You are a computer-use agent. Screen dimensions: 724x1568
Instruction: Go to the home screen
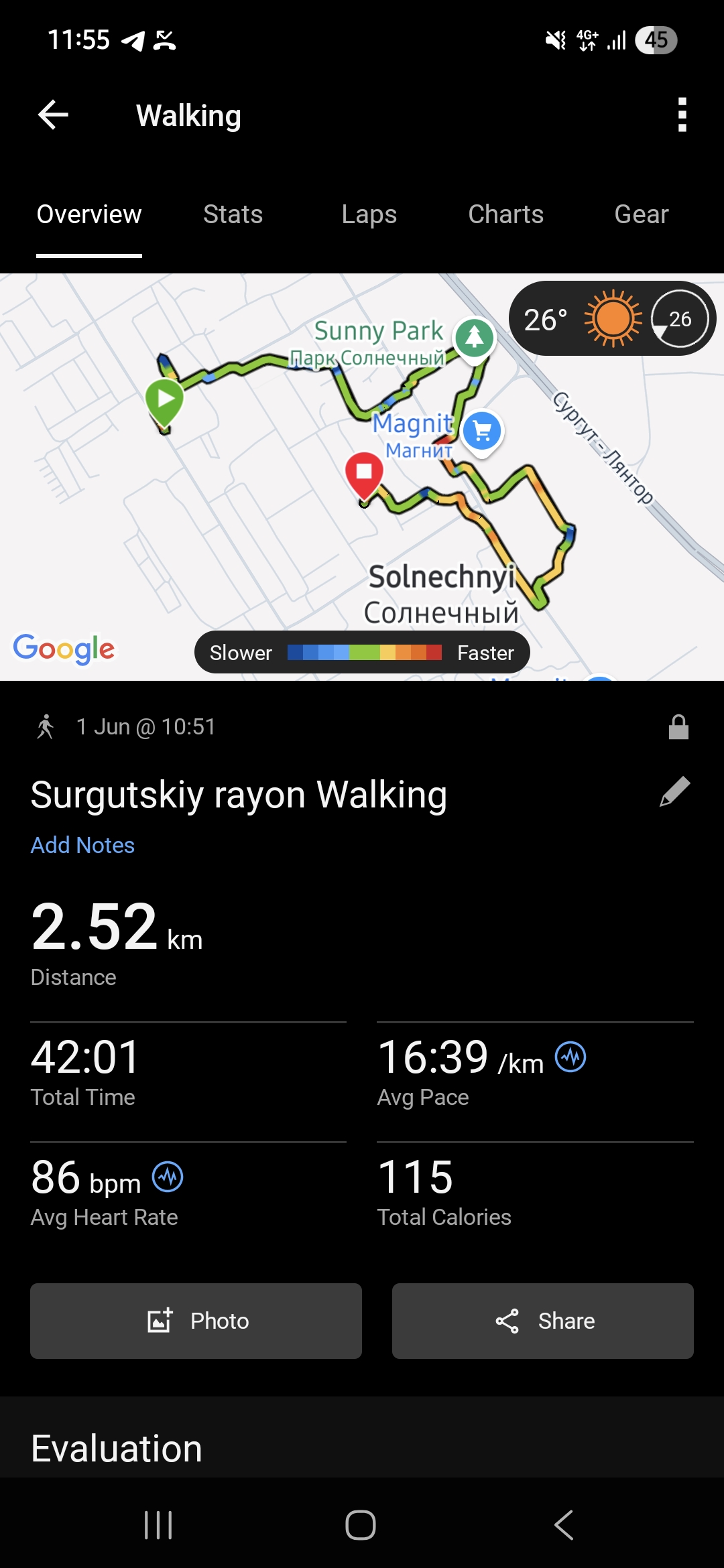361,1525
